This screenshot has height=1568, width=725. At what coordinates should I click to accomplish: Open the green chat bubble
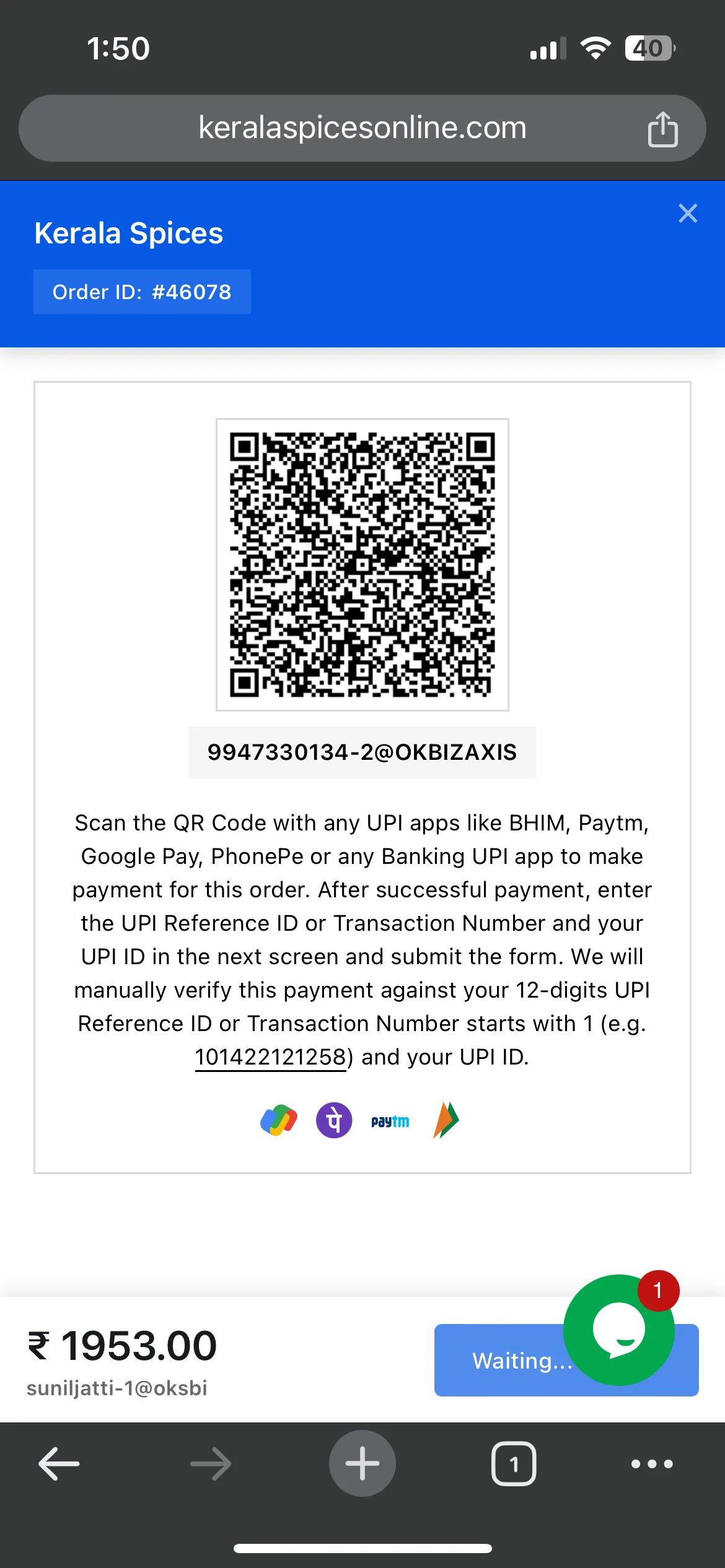click(x=619, y=1330)
